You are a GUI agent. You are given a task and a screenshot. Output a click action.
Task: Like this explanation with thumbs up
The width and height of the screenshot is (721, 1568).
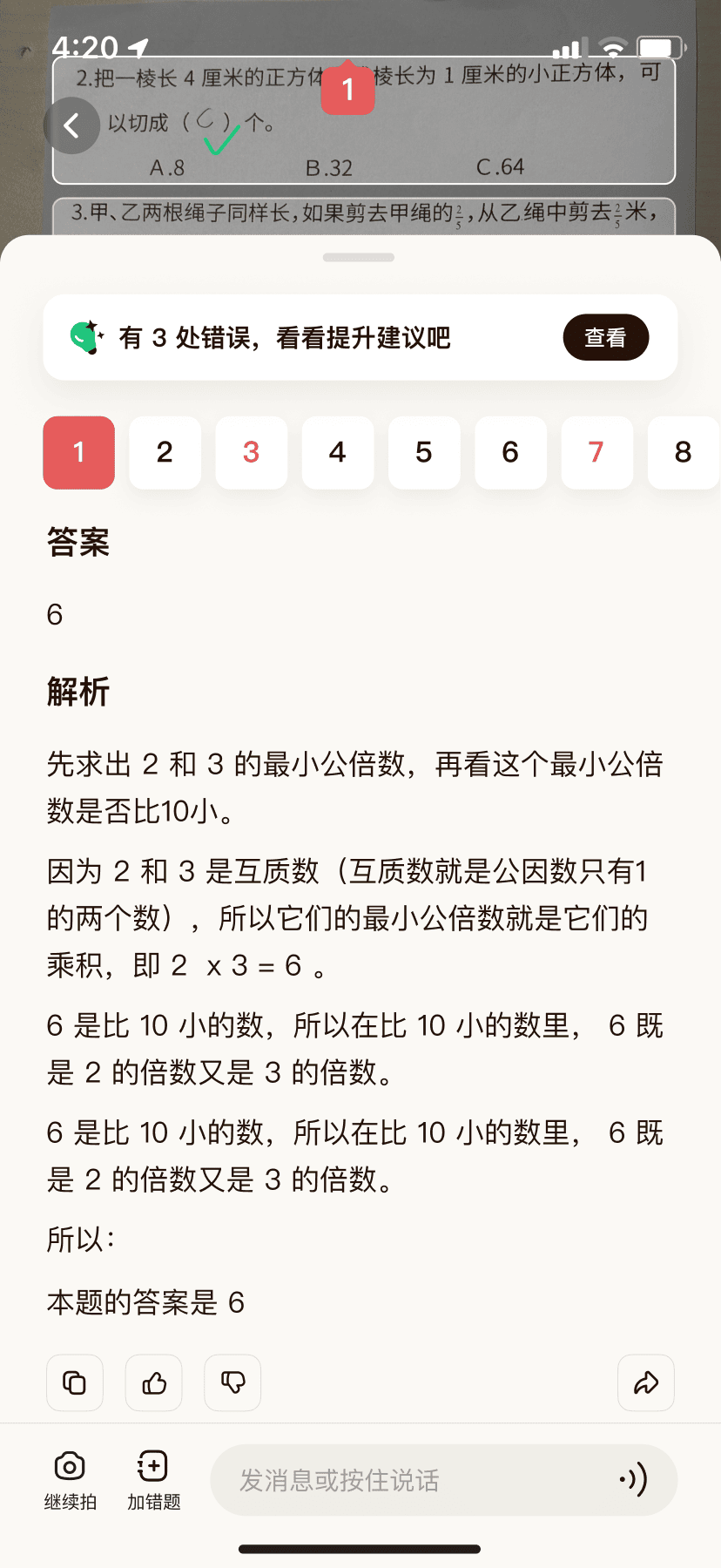(154, 1382)
